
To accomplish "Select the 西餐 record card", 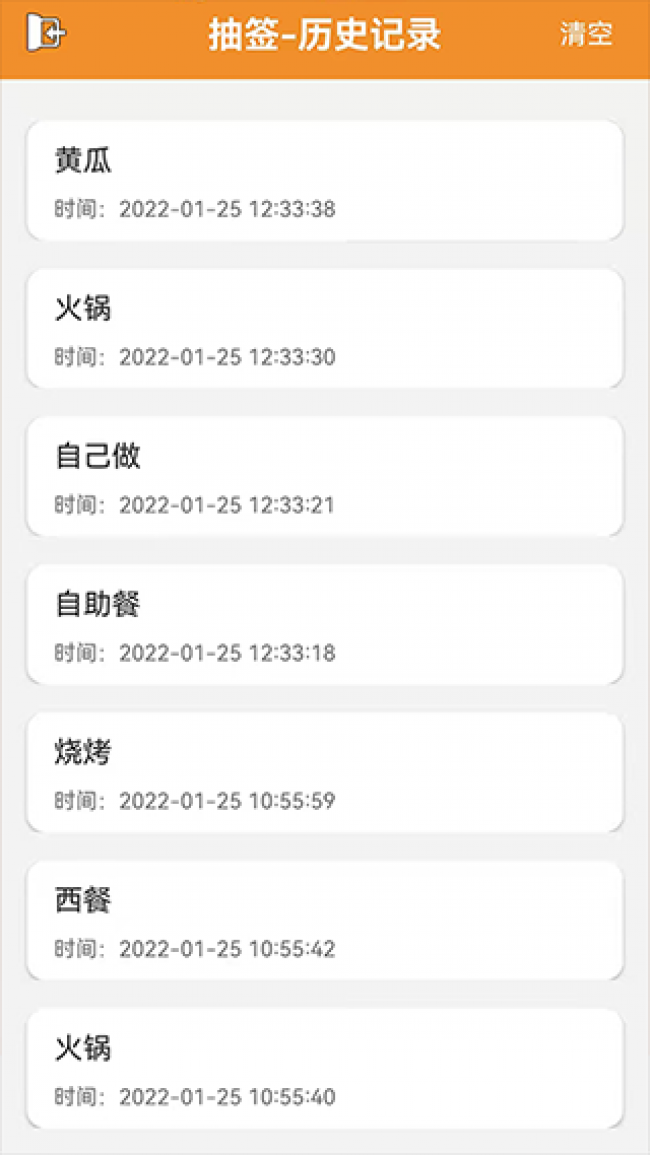I will click(324, 920).
